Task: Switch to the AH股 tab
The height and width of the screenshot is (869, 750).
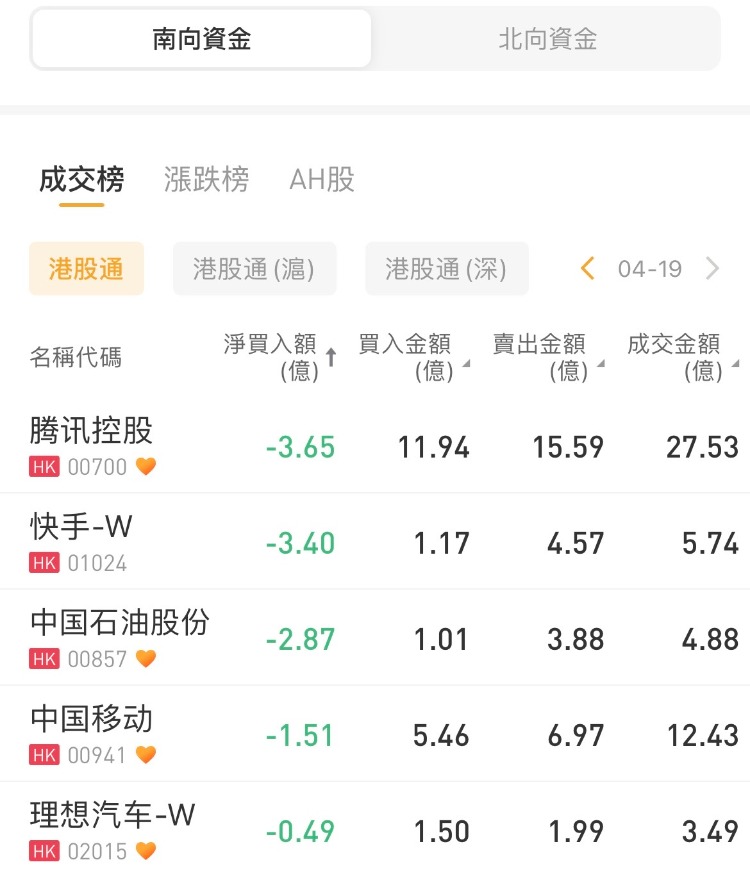Action: (322, 180)
